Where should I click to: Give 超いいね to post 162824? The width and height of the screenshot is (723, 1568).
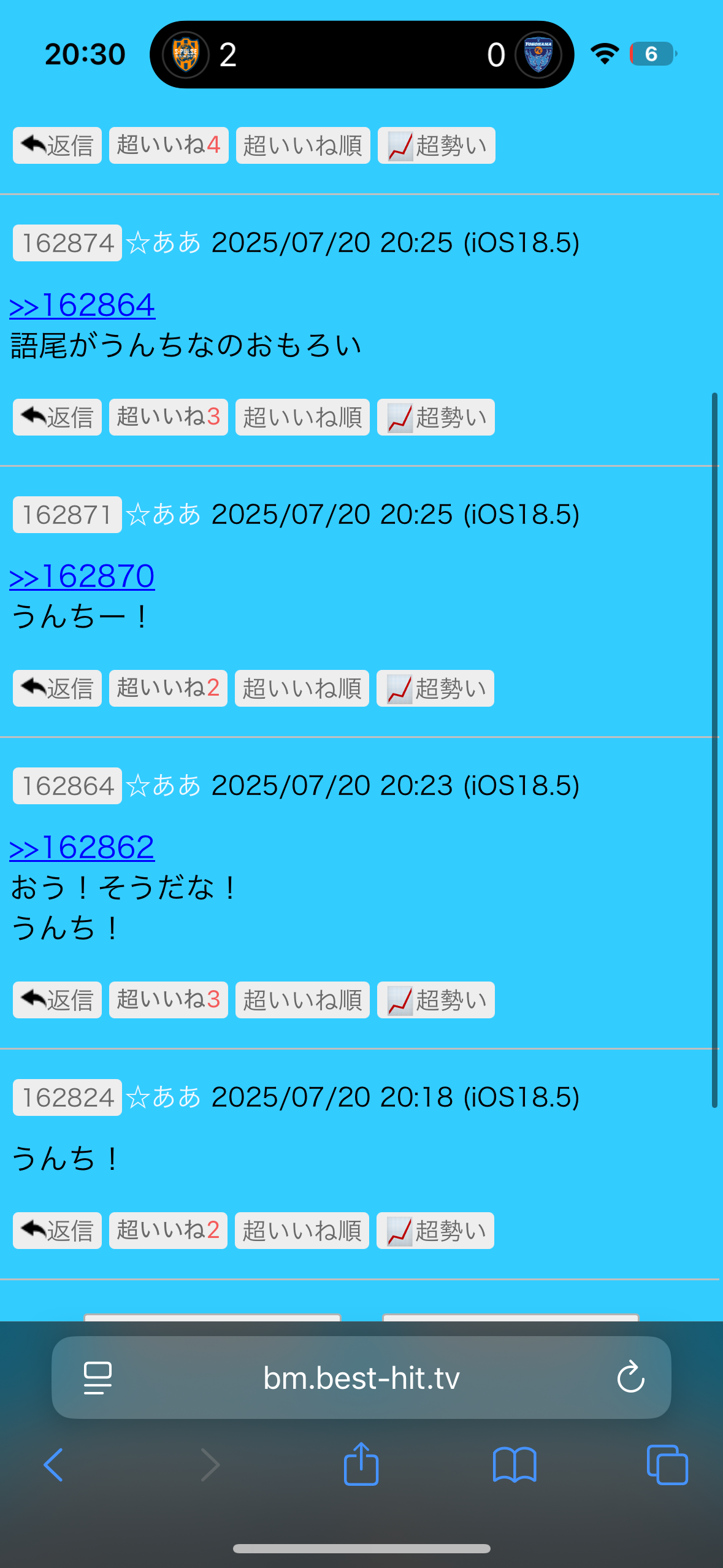pos(168,1231)
